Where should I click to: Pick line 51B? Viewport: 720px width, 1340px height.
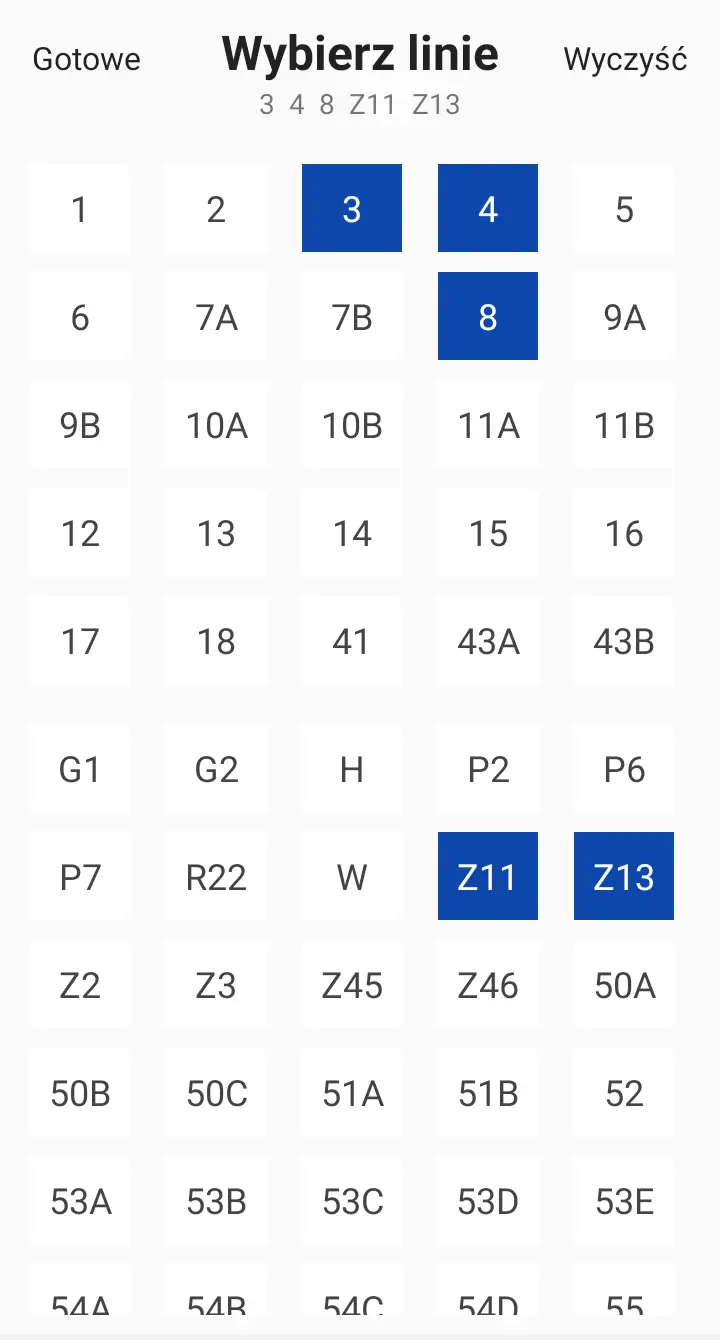tap(488, 1092)
